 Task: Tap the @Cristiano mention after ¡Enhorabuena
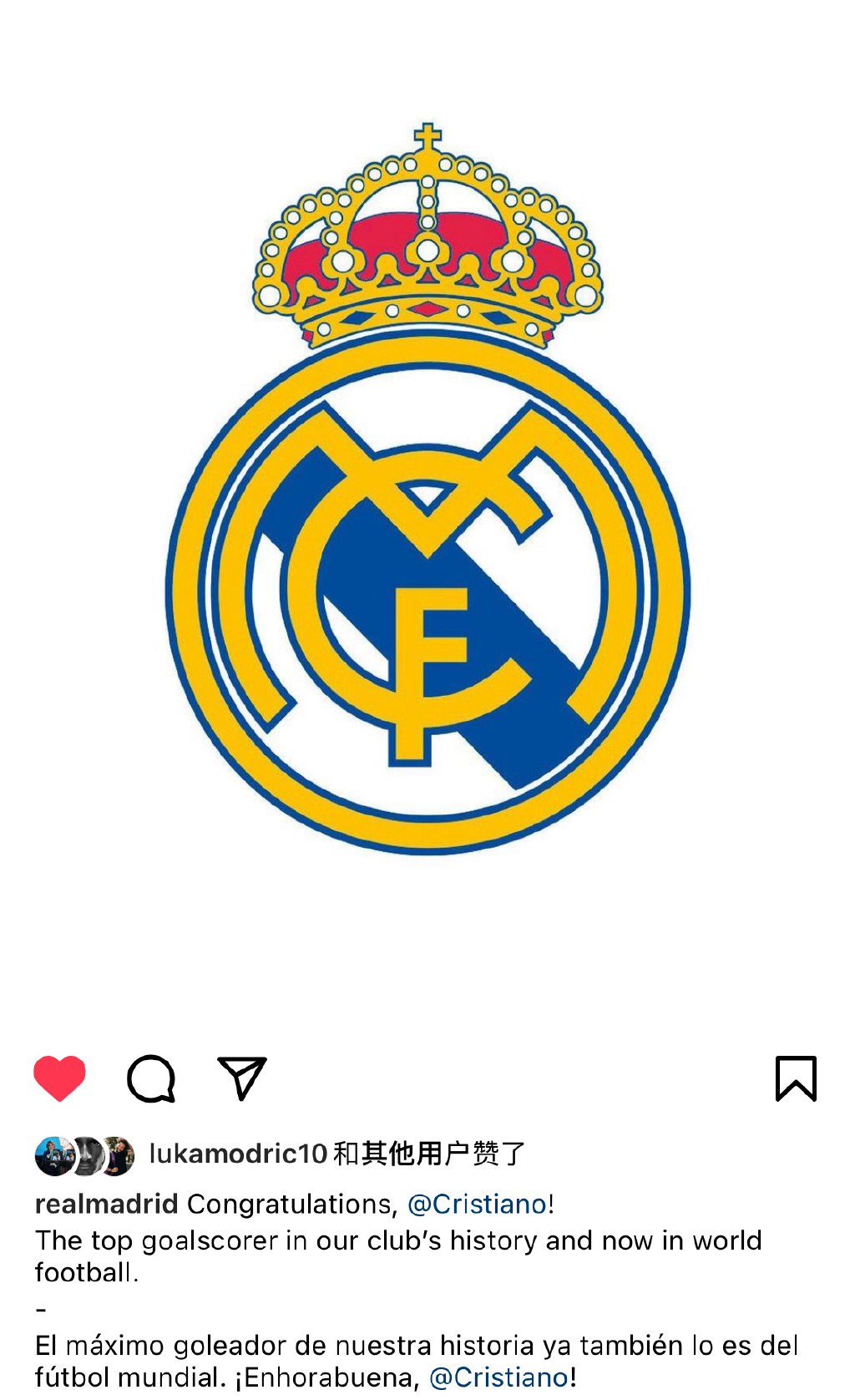[498, 1377]
